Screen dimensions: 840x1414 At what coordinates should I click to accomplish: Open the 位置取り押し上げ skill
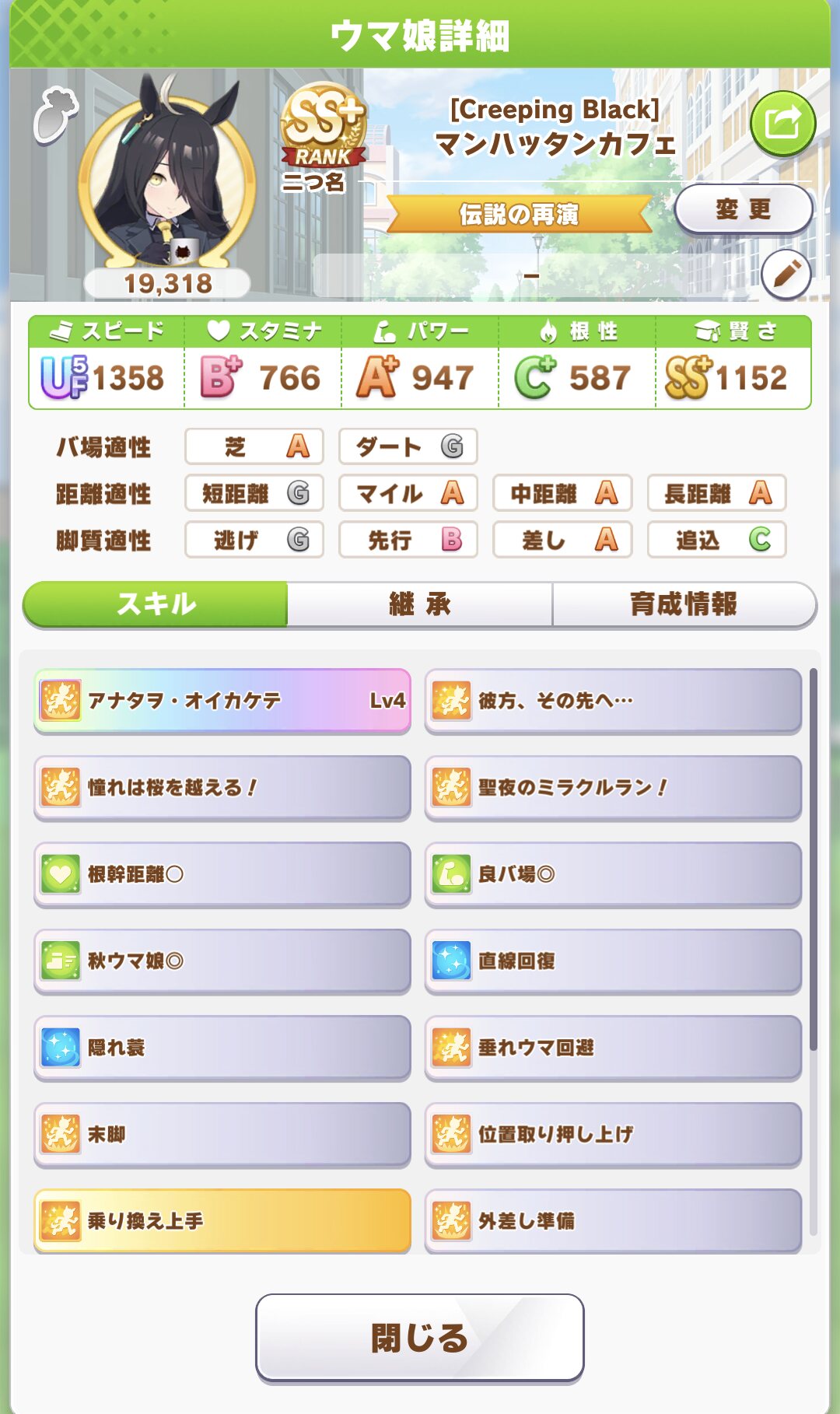tap(613, 1134)
